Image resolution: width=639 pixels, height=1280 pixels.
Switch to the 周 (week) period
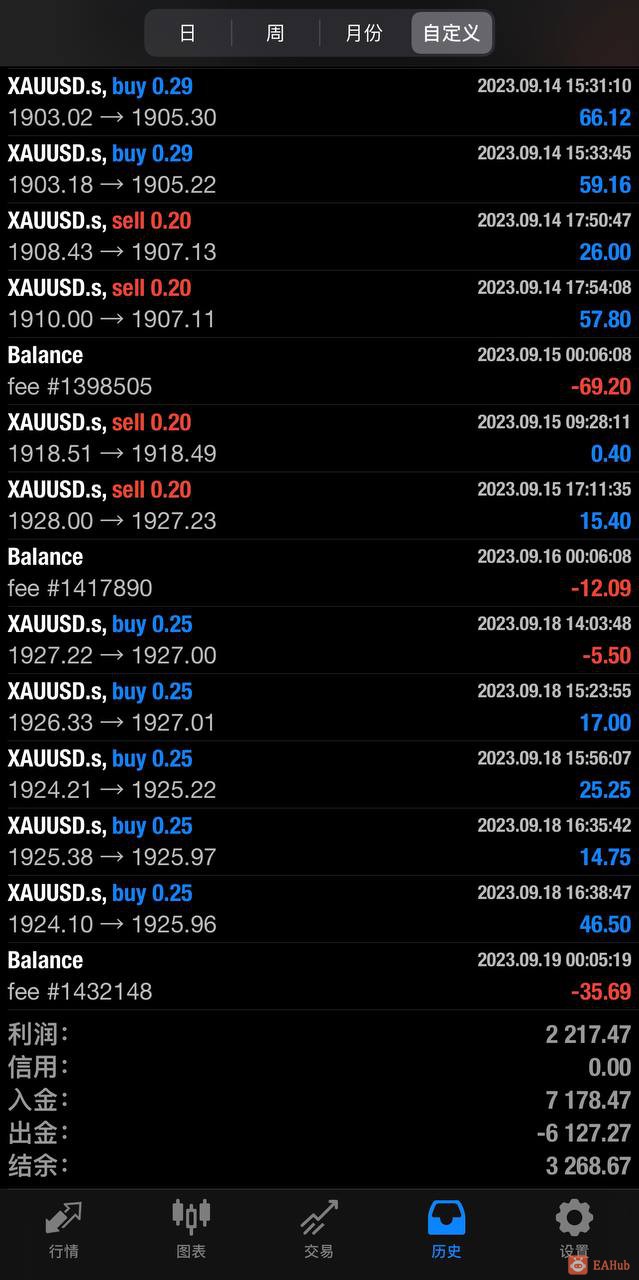coord(275,33)
